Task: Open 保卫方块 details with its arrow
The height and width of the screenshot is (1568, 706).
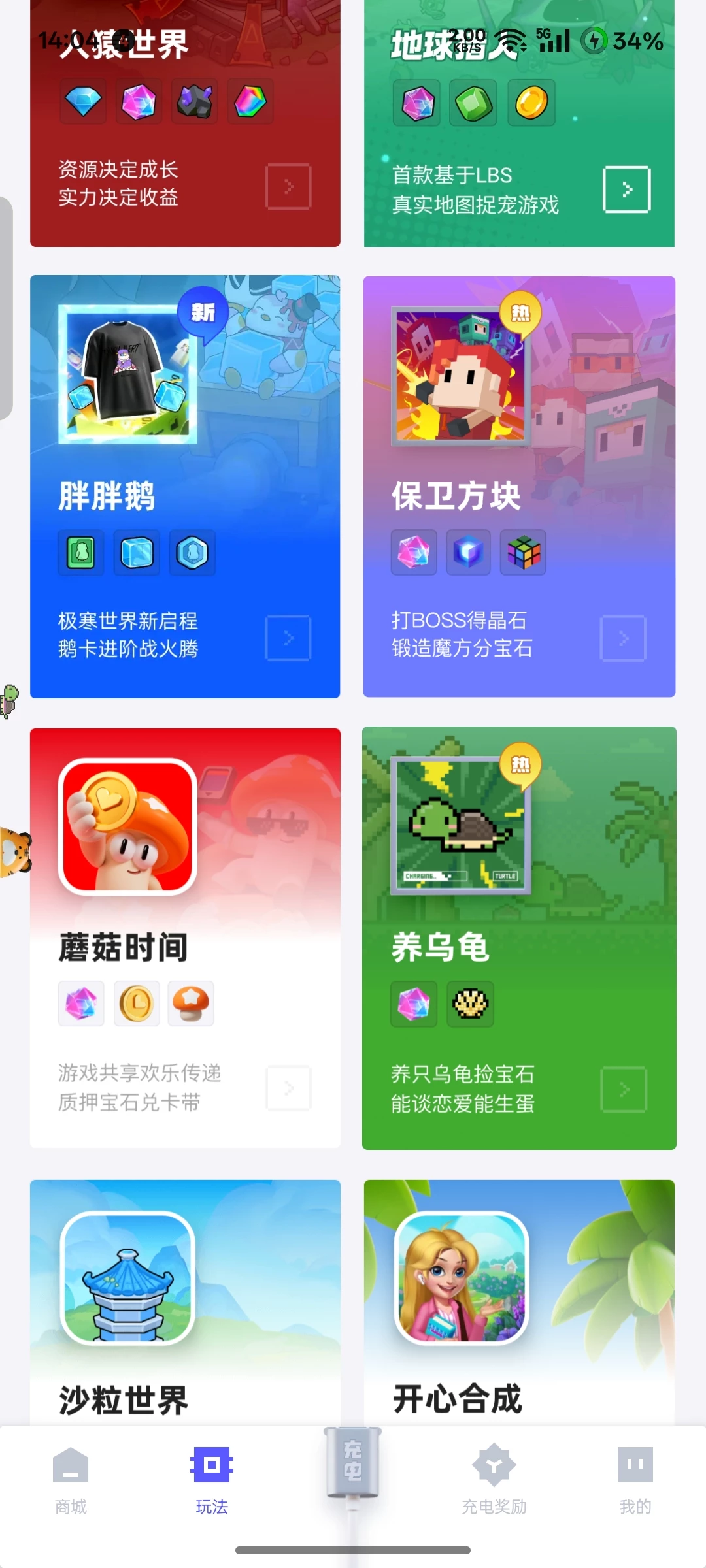Action: coord(623,637)
